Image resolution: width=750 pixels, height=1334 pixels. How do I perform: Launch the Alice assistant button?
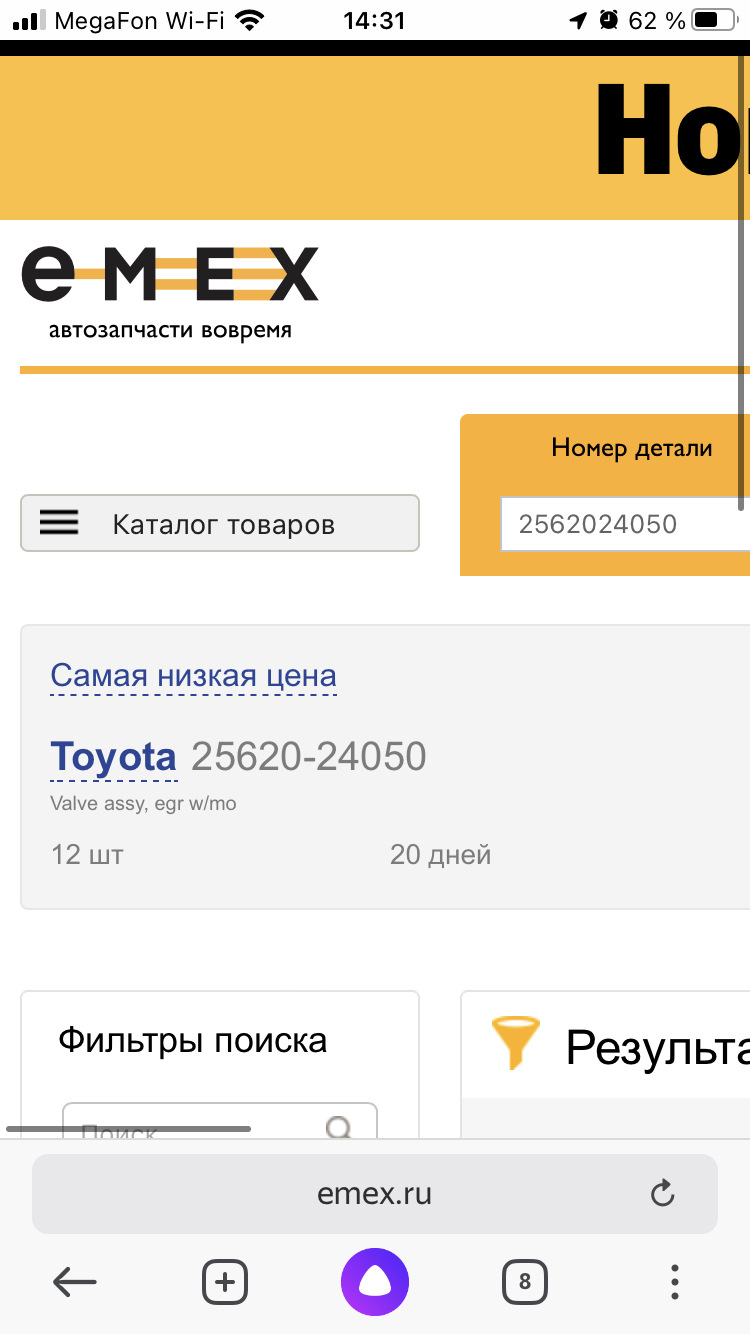click(375, 1281)
